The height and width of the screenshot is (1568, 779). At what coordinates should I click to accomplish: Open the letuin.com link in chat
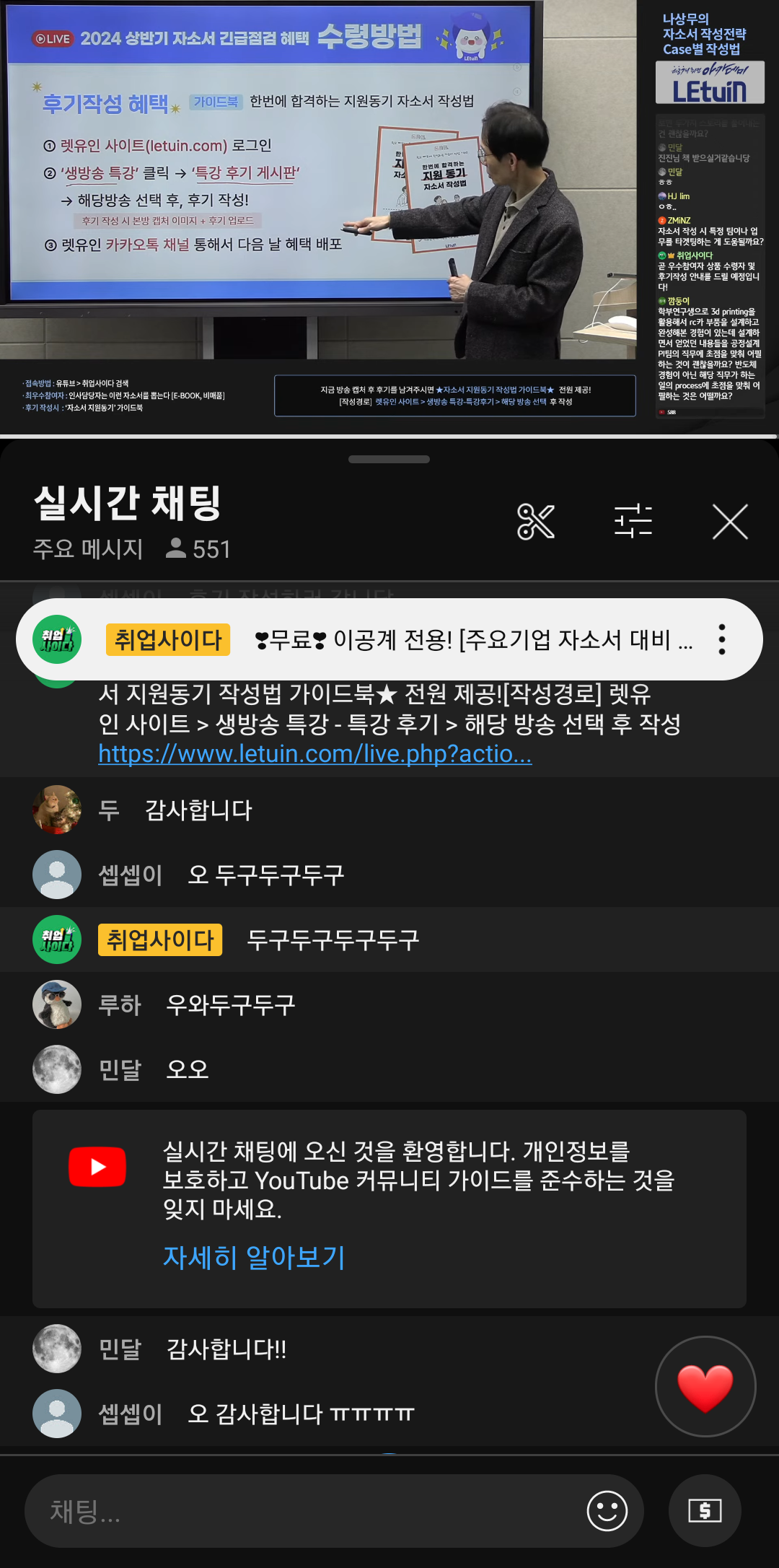click(315, 754)
